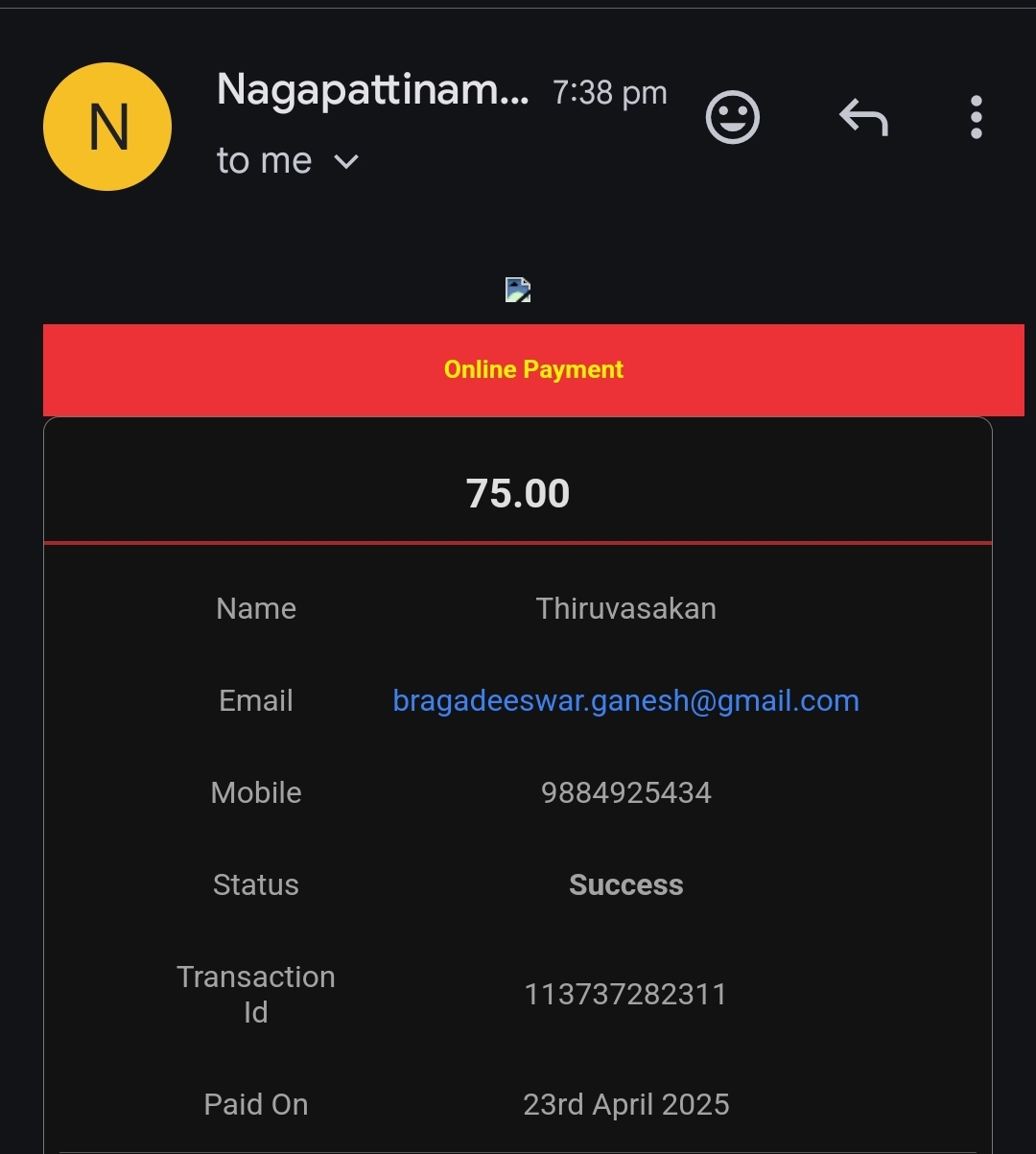Open sender's yellow N avatar
The image size is (1036, 1154).
pyautogui.click(x=107, y=127)
